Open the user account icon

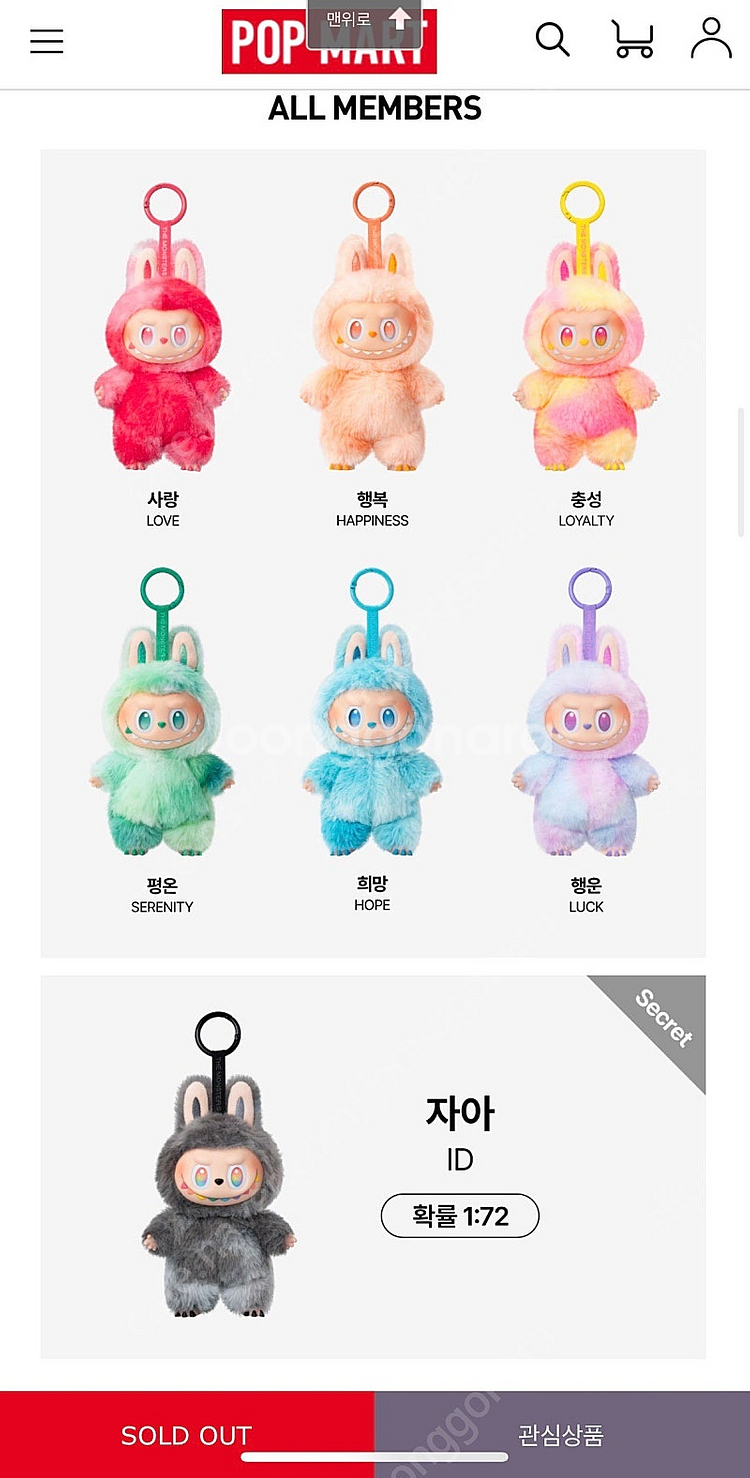(711, 38)
